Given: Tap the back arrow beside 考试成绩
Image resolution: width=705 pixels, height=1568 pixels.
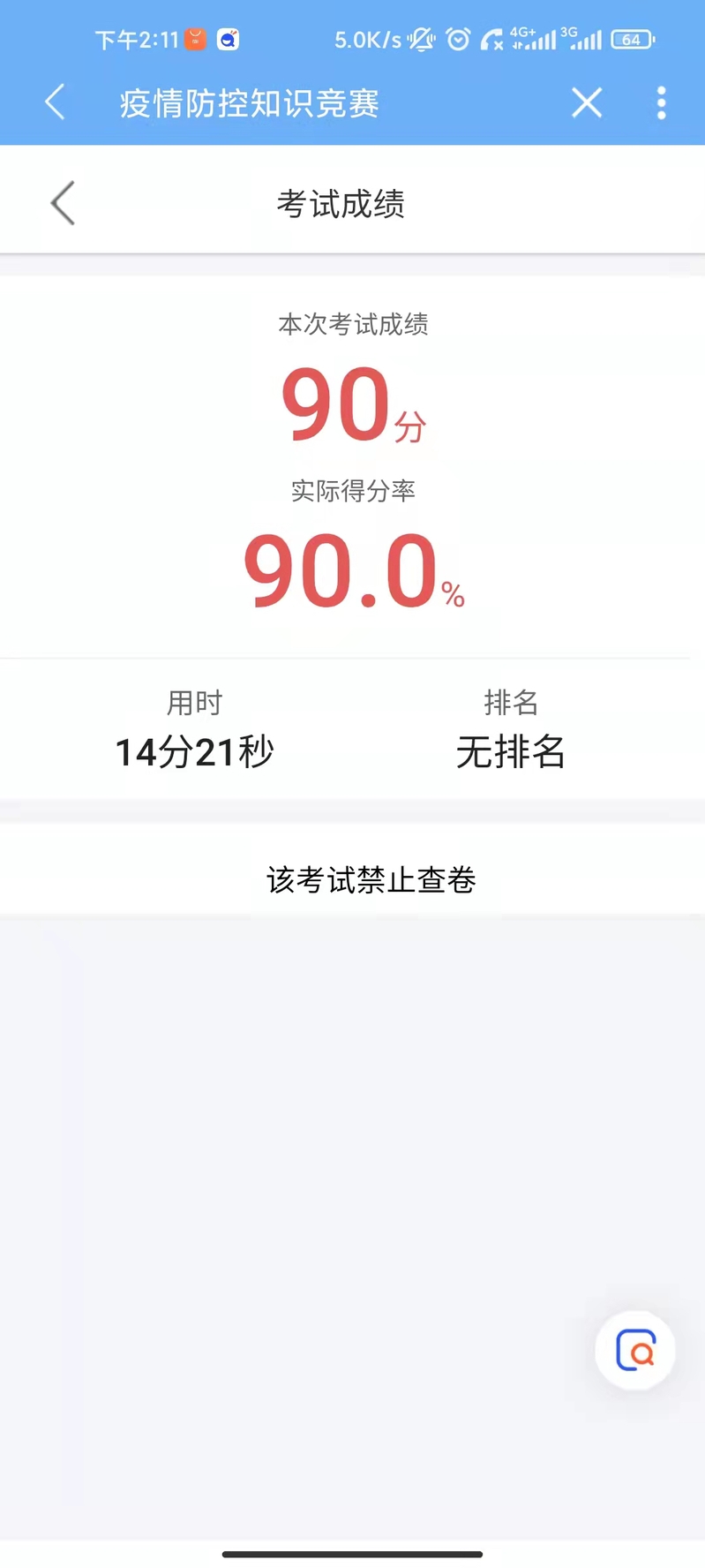Looking at the screenshot, I should [x=63, y=203].
